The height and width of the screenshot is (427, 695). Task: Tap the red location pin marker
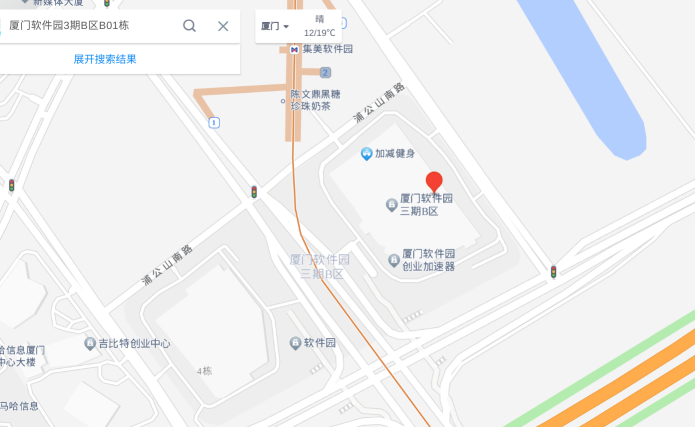pyautogui.click(x=434, y=182)
